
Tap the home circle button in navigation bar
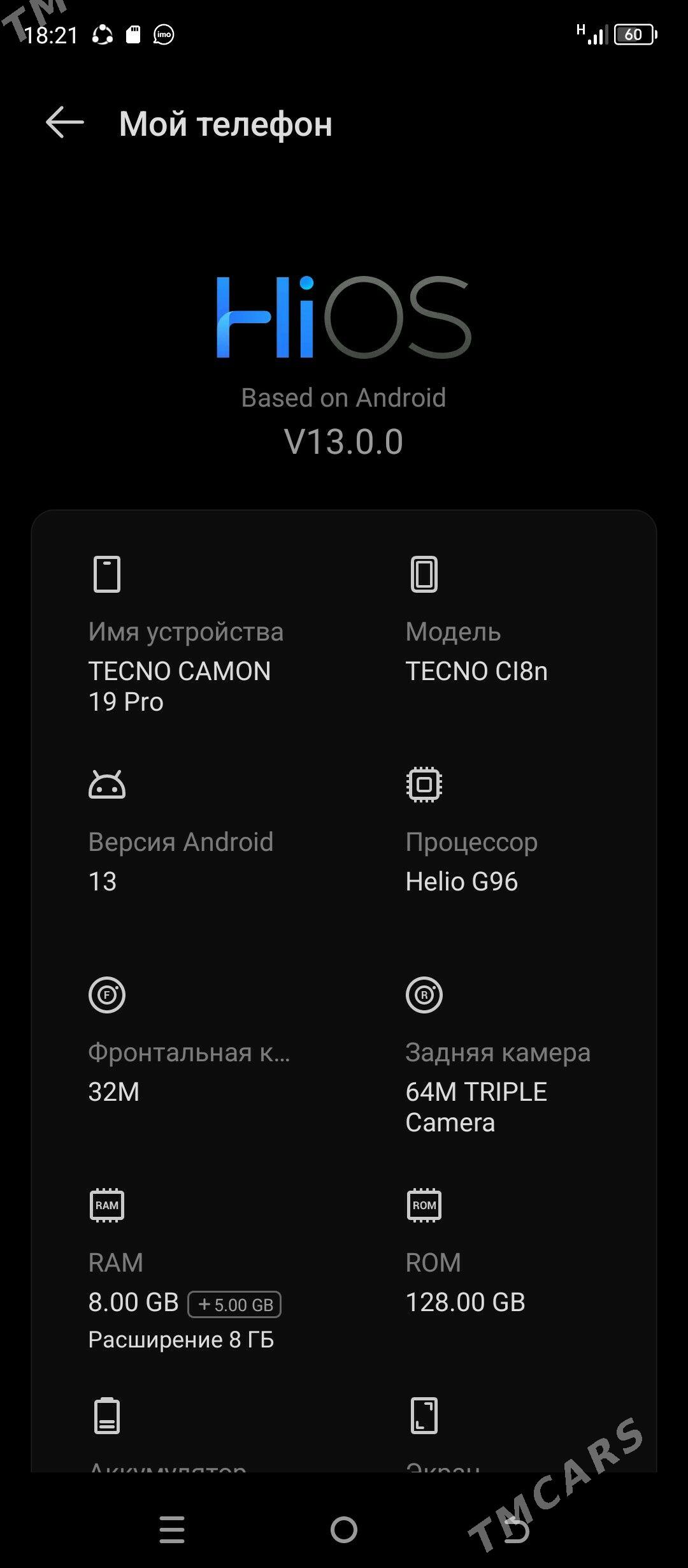(x=344, y=1527)
